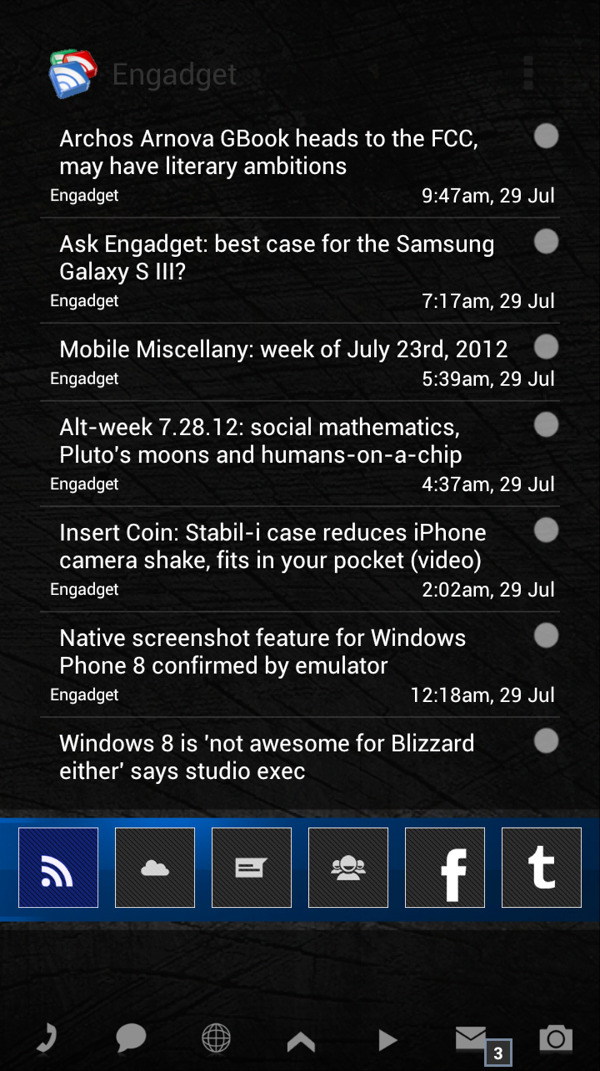Viewport: 600px width, 1071px height.
Task: Open the phone dialer shortcut
Action: [47, 1039]
